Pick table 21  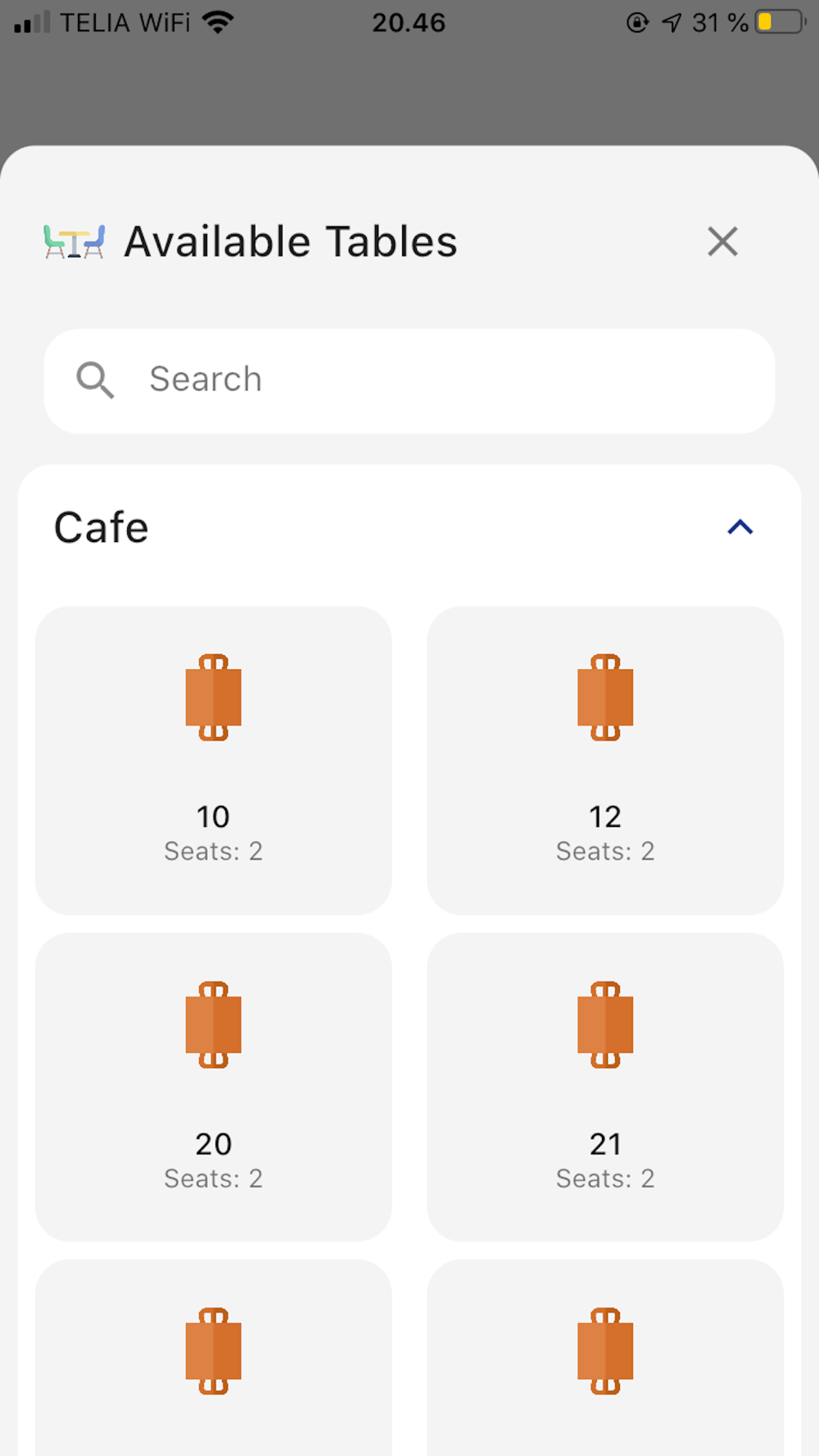coord(605,1087)
